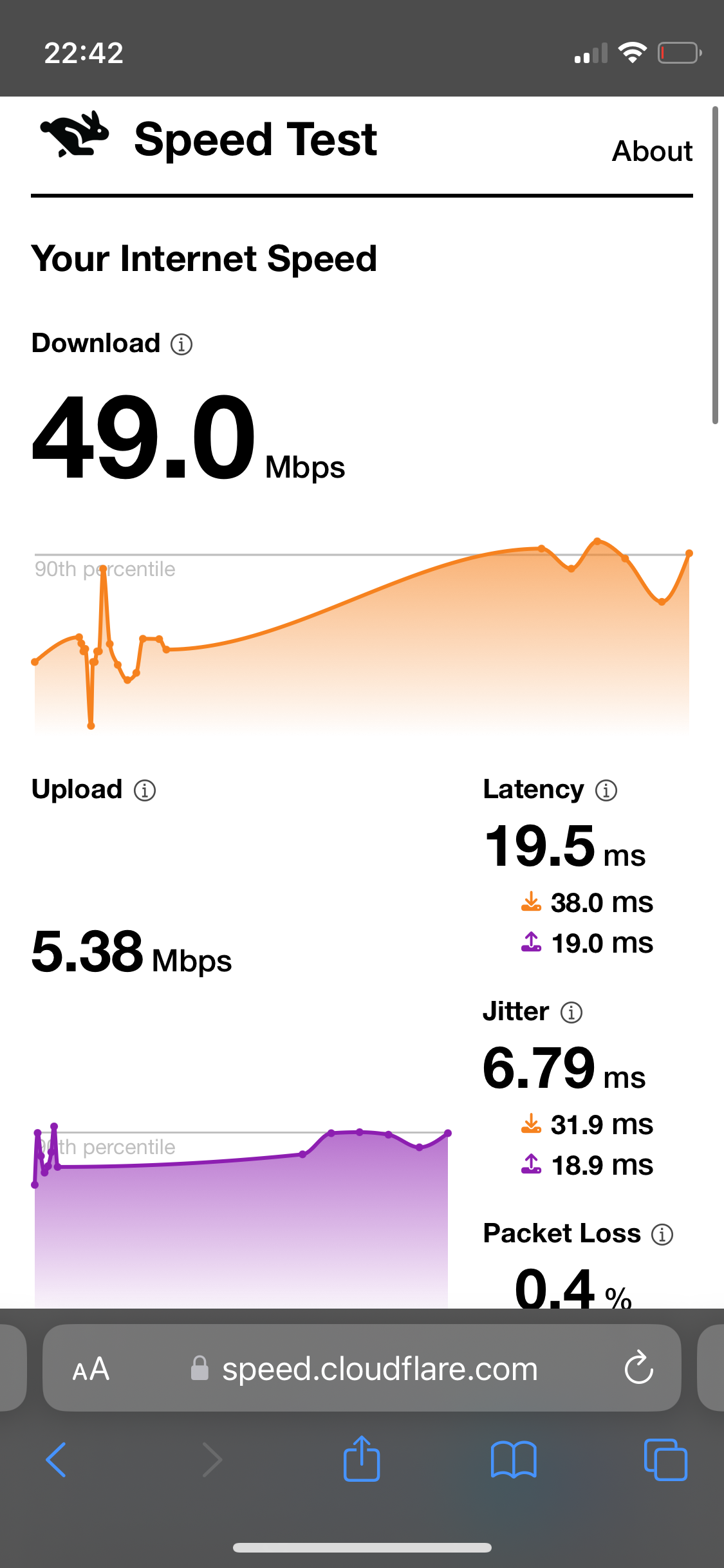Go back to the previous page
724x1568 pixels.
(57, 1459)
